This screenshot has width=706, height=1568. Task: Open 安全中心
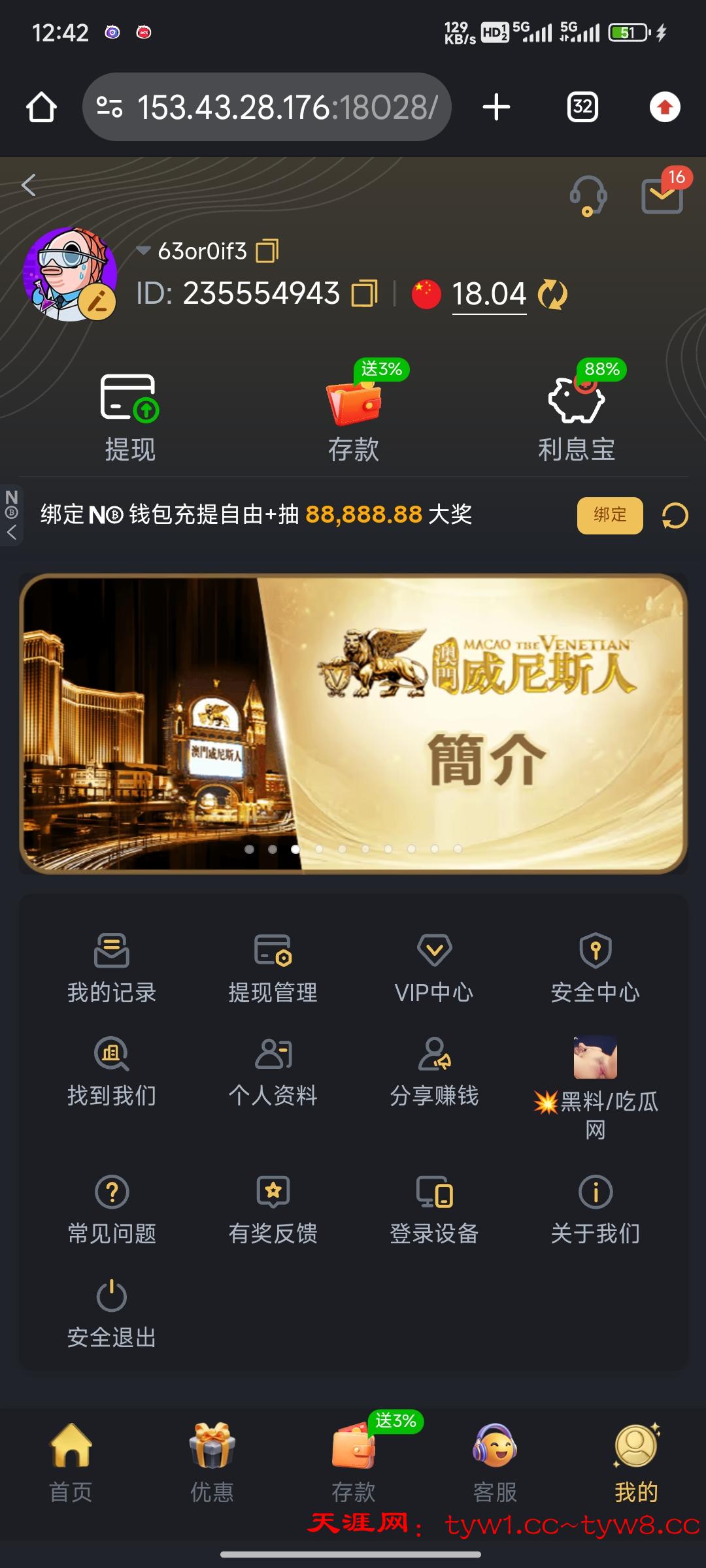[595, 968]
